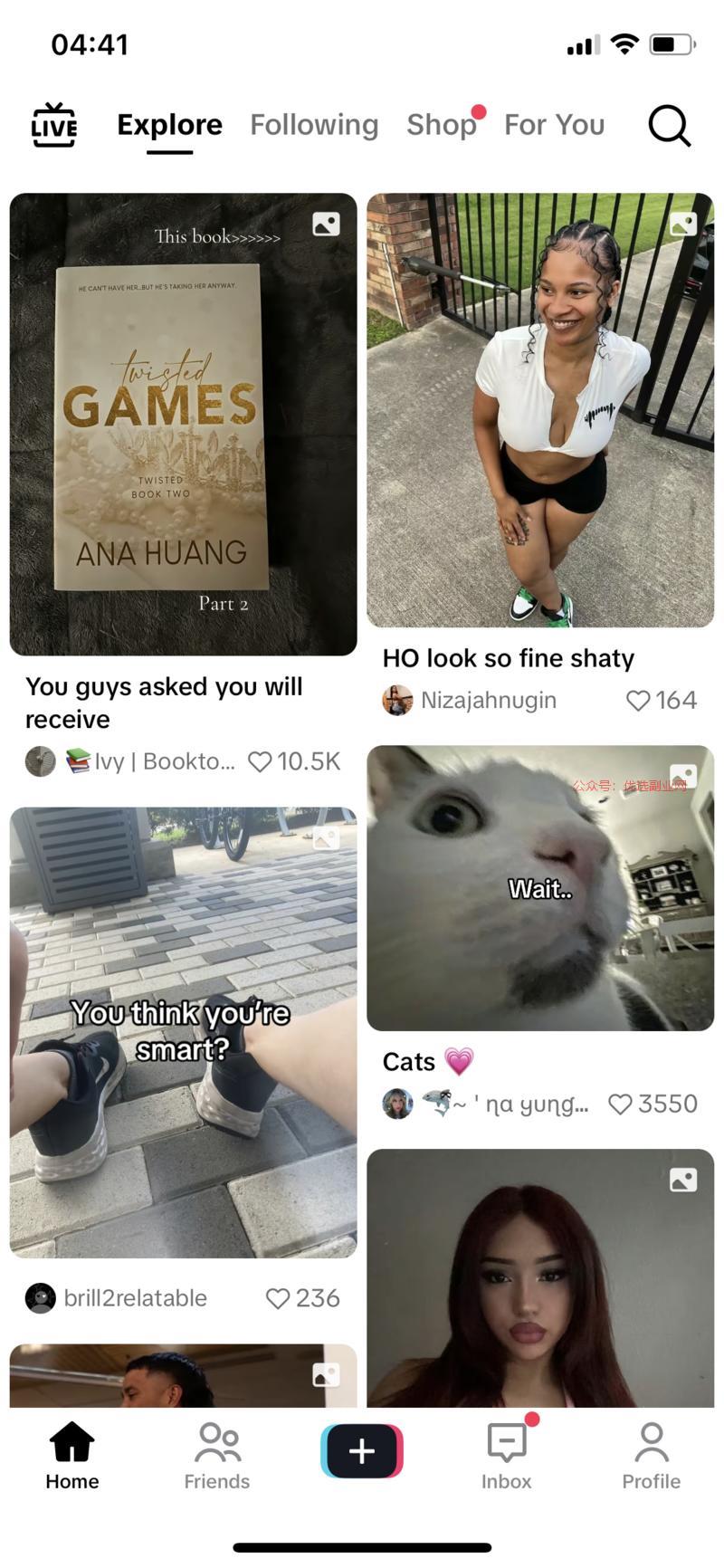Like the Ivy Booktok post
This screenshot has width=724, height=1568.
click(260, 762)
